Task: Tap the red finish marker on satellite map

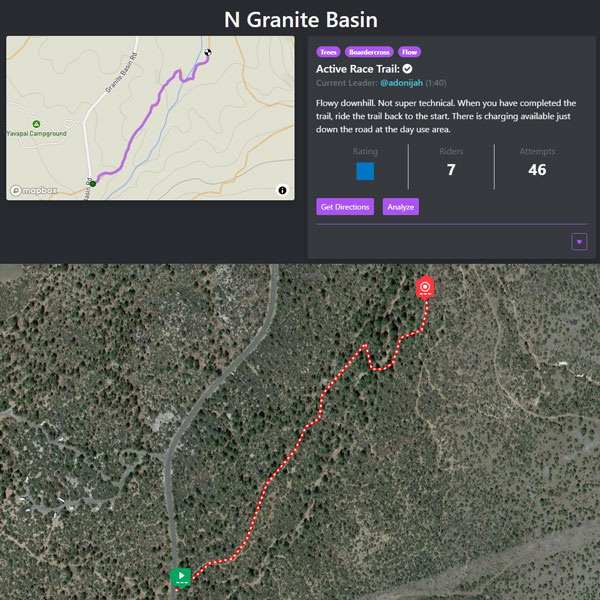Action: pyautogui.click(x=424, y=288)
